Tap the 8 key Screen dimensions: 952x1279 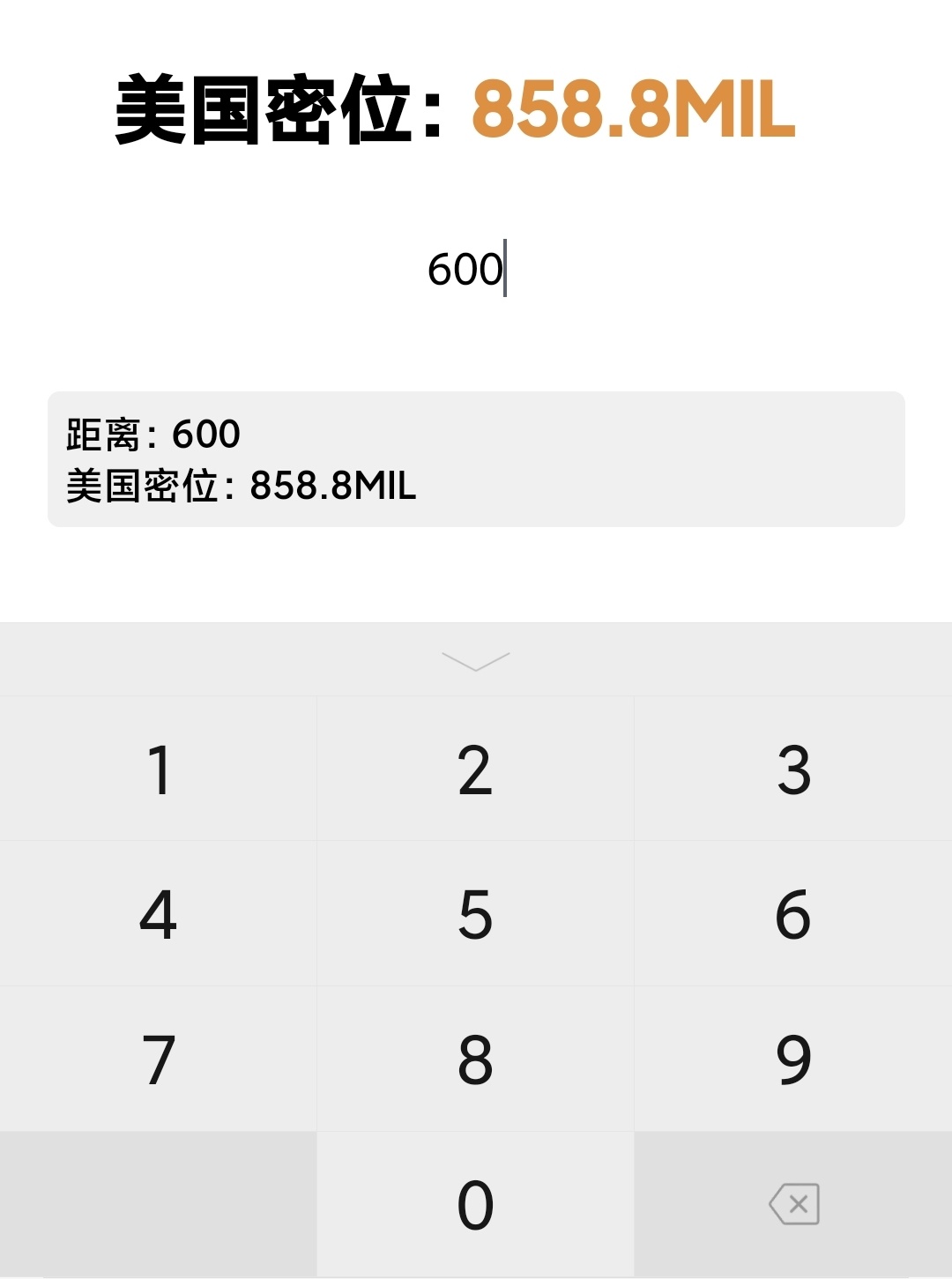coord(475,1059)
